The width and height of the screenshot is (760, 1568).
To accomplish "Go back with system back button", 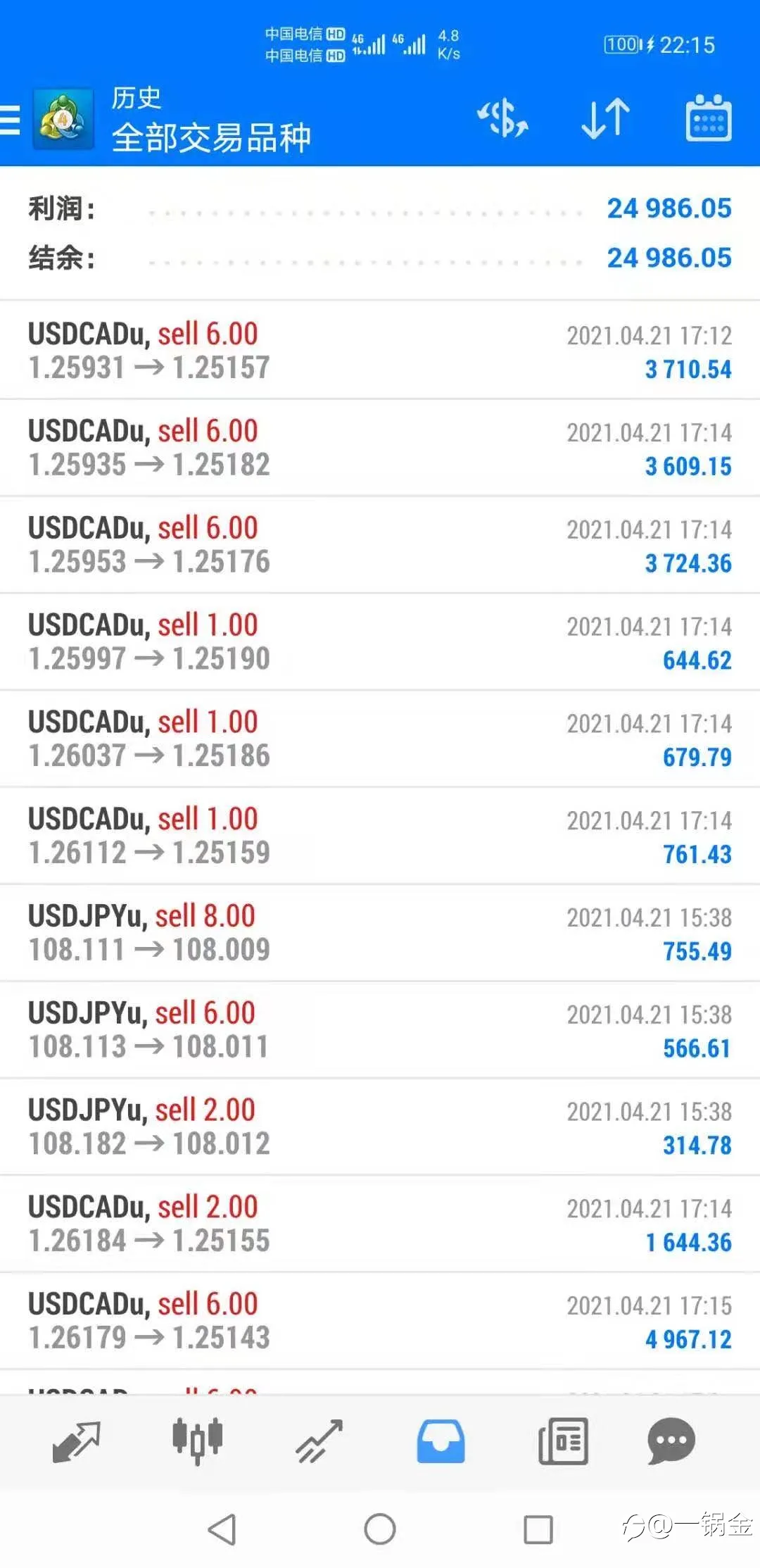I will tap(222, 1529).
